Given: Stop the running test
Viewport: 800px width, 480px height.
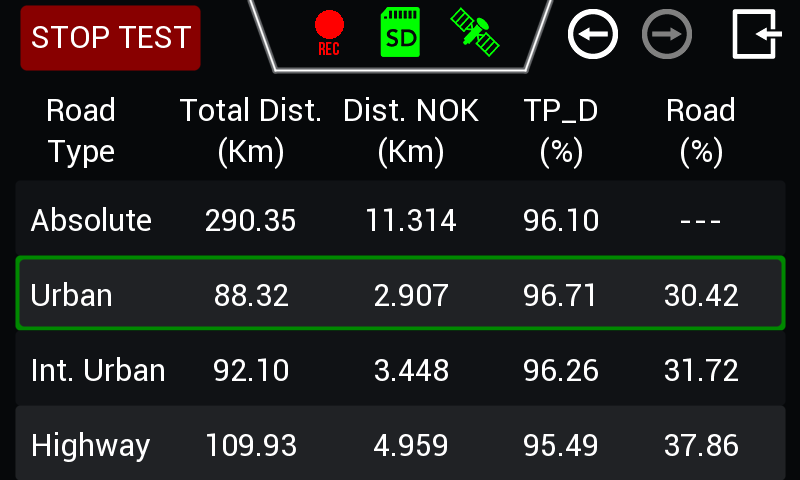Looking at the screenshot, I should point(111,38).
